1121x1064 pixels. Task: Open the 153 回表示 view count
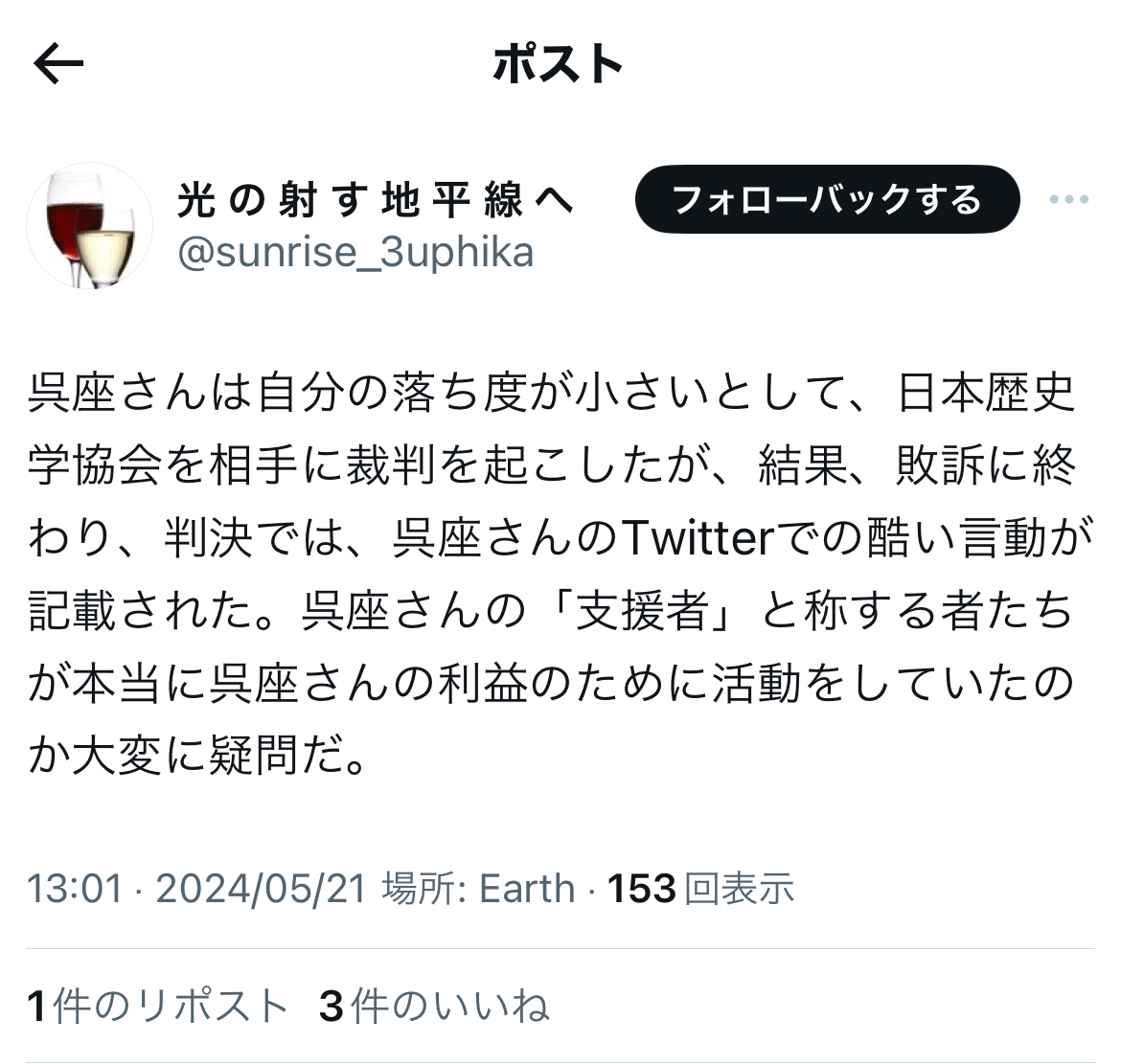(x=700, y=889)
